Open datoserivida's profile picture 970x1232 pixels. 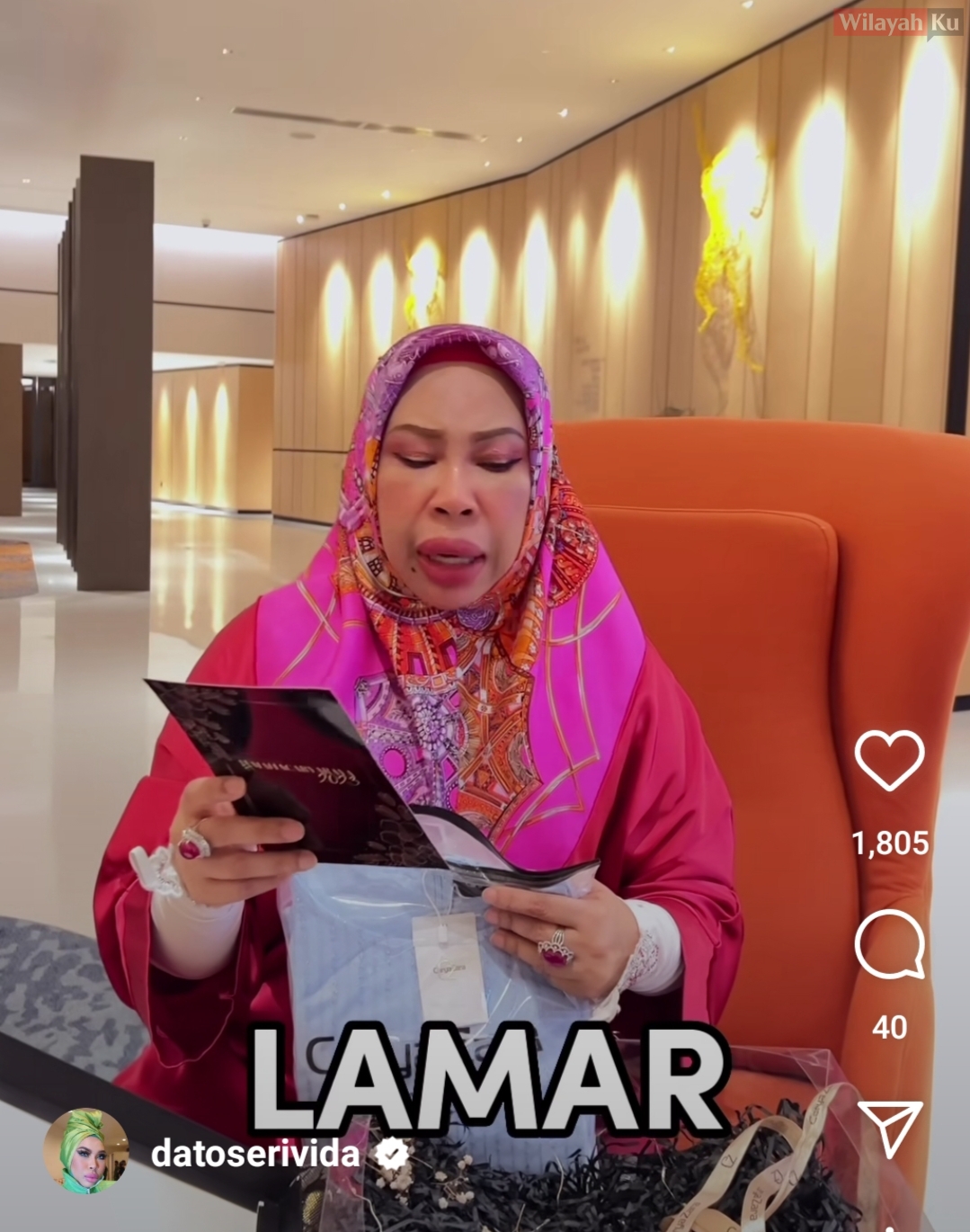87,1151
